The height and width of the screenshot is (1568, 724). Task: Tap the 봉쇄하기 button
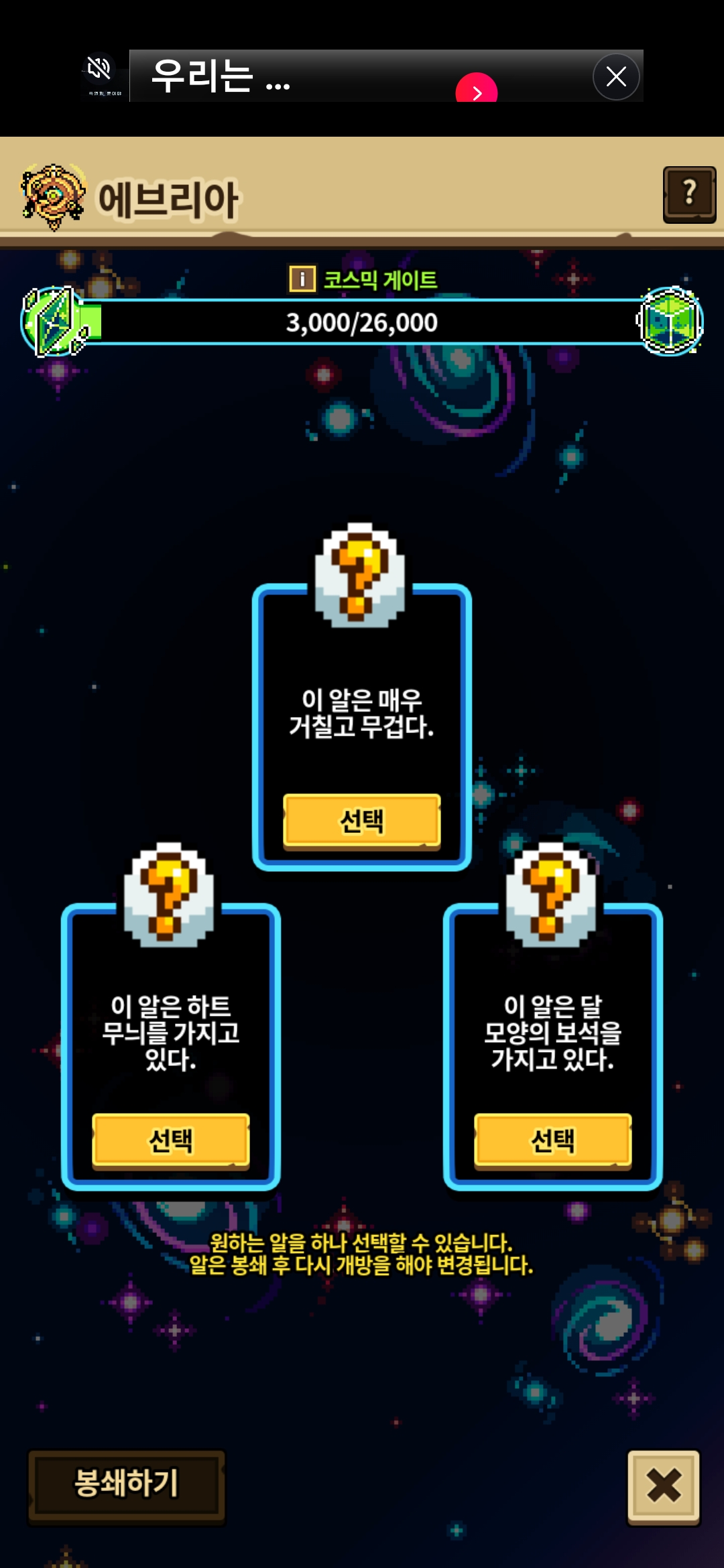(x=127, y=1484)
